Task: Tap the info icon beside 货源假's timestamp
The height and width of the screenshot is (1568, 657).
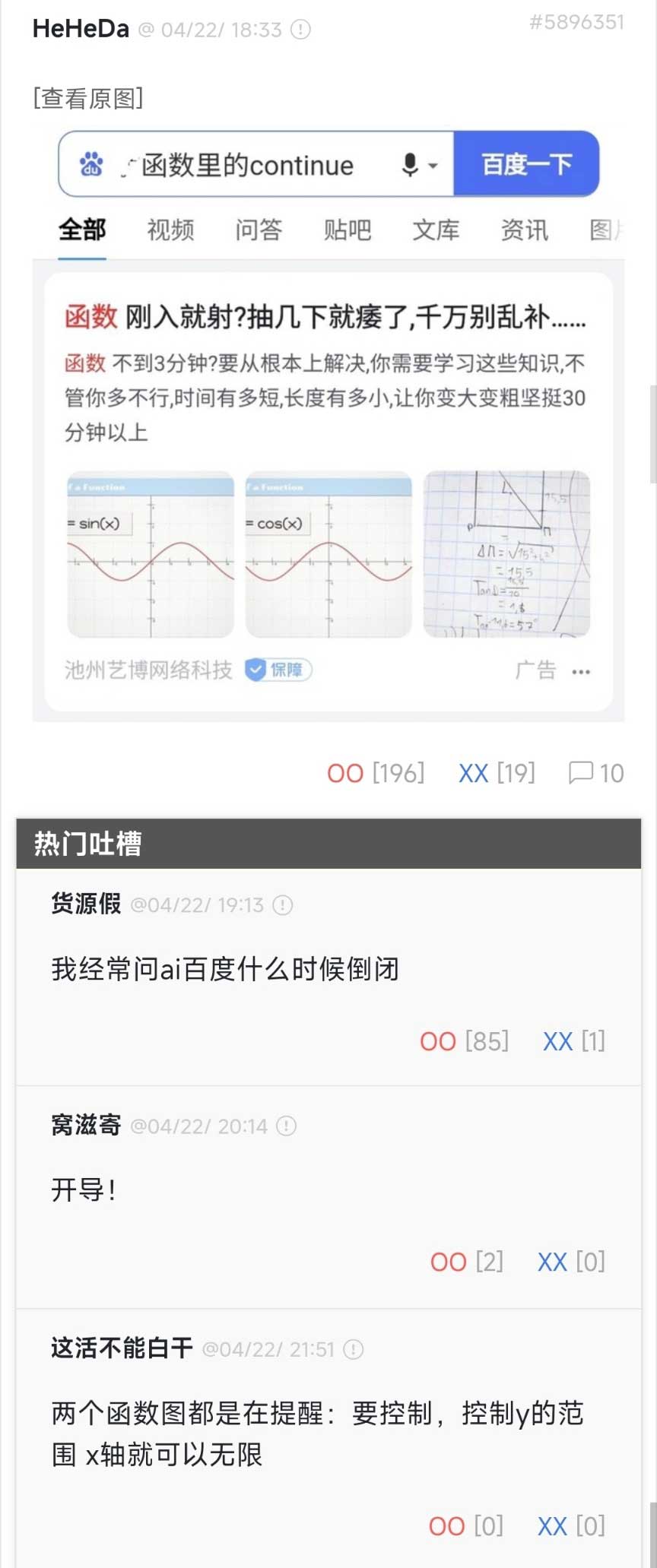Action: pyautogui.click(x=283, y=905)
